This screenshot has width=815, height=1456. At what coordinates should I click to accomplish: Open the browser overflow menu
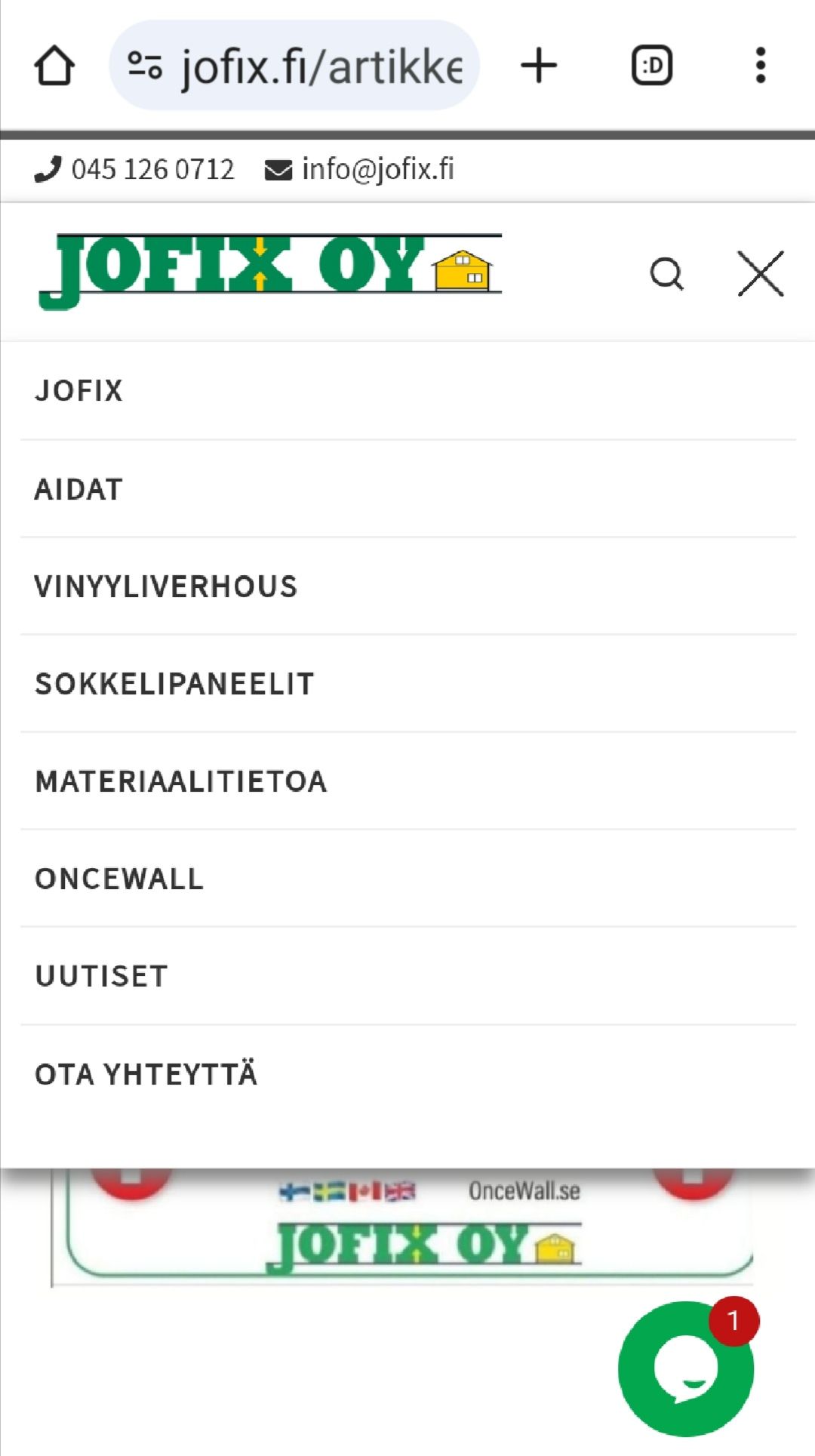pos(761,66)
